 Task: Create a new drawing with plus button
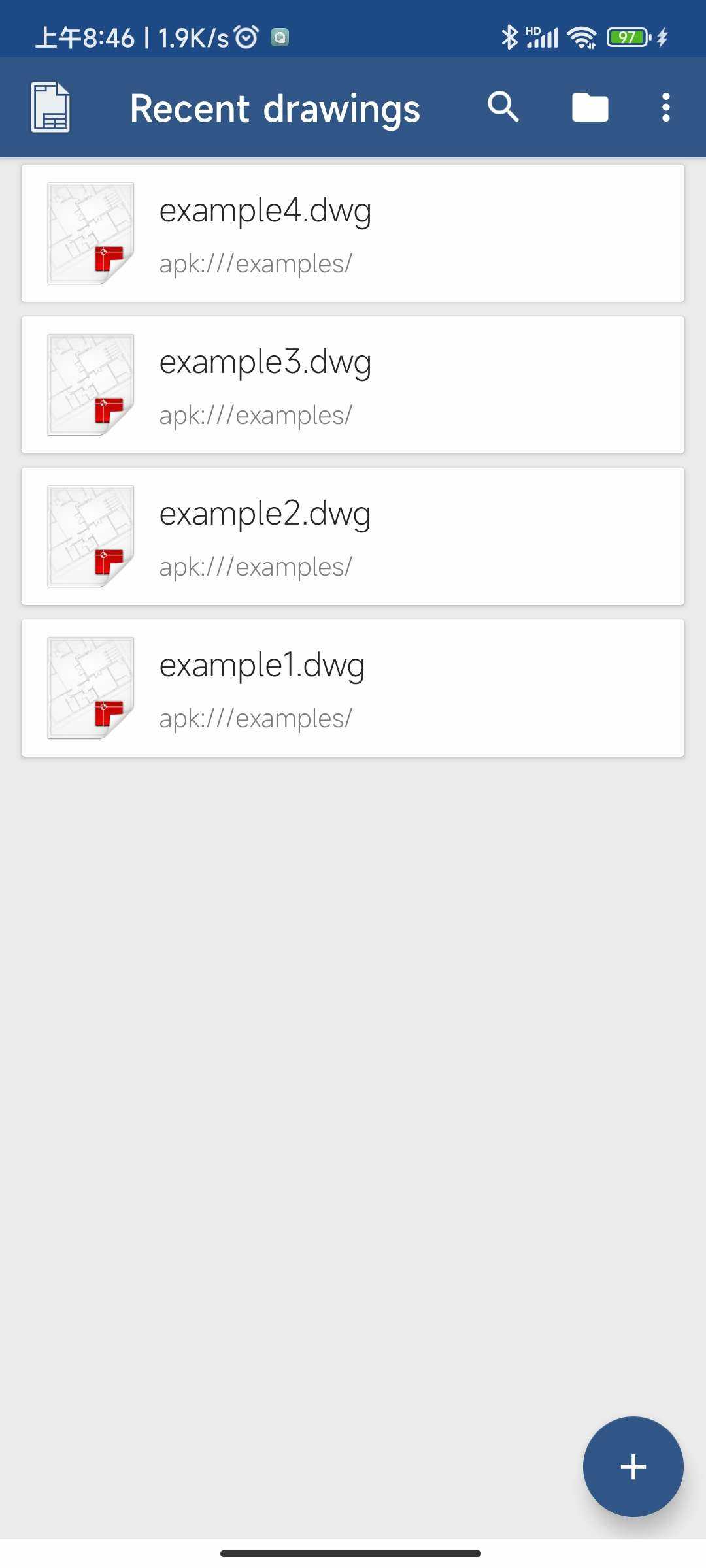(633, 1467)
